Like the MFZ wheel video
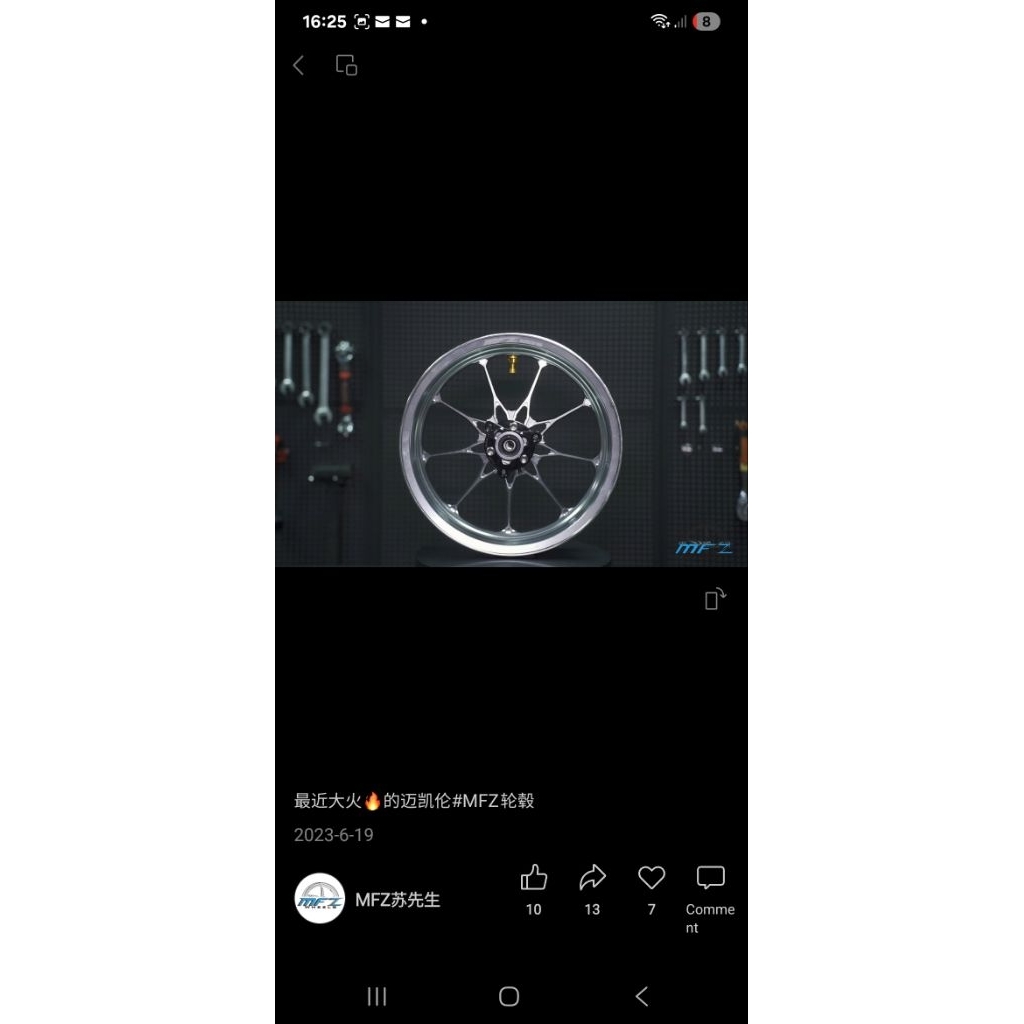Viewport: 1024px width, 1024px height. tap(534, 879)
